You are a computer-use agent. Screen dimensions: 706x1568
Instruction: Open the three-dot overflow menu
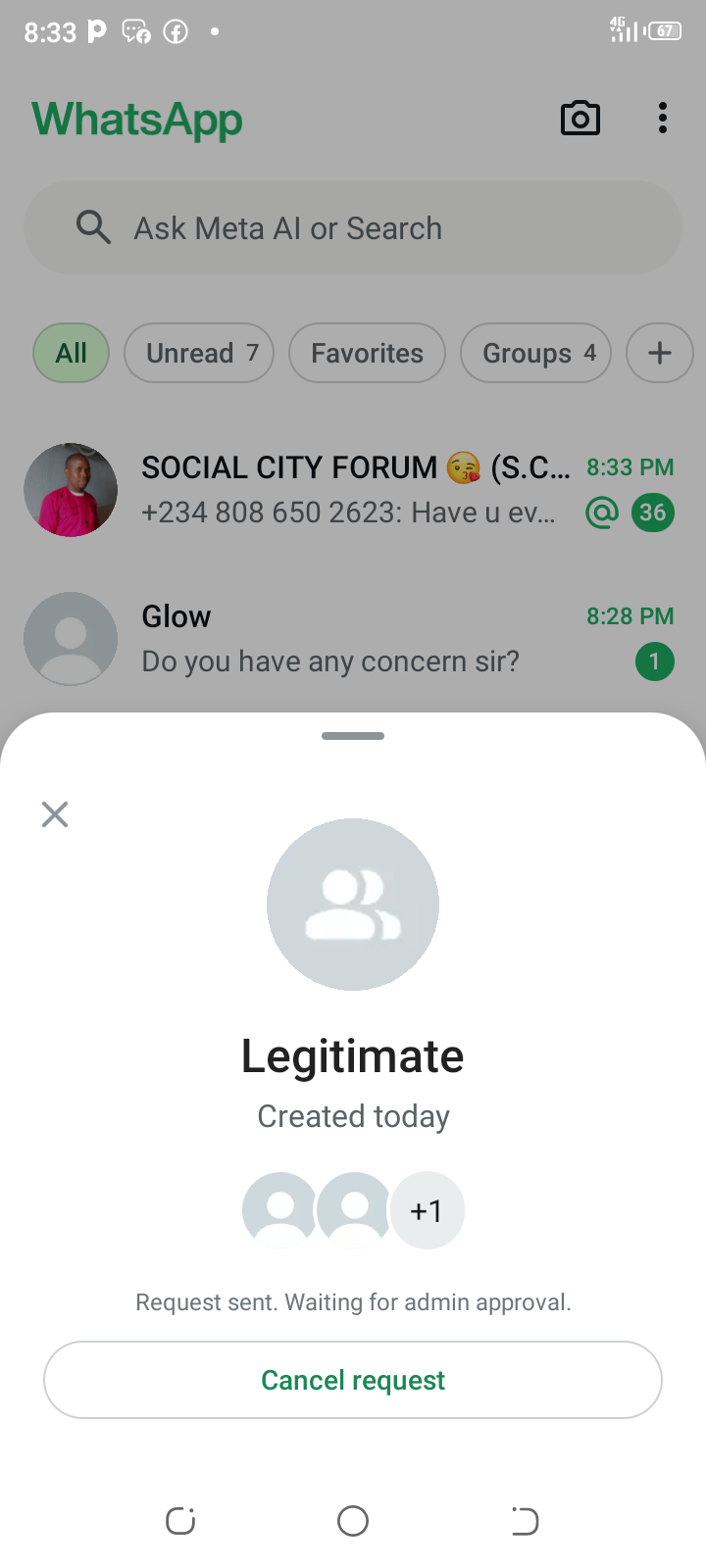(x=663, y=119)
